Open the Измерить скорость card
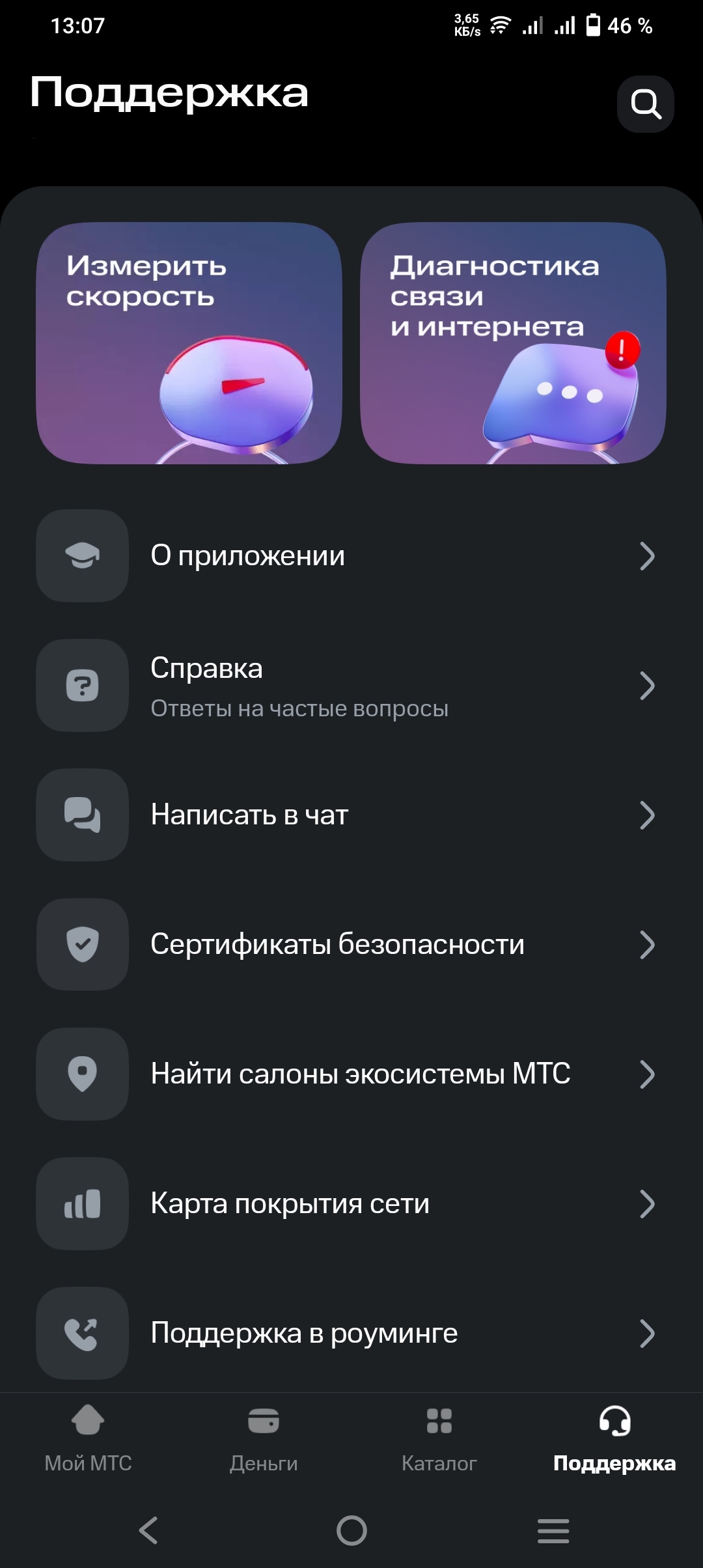Screen dimensions: 703x1568 pos(189,343)
